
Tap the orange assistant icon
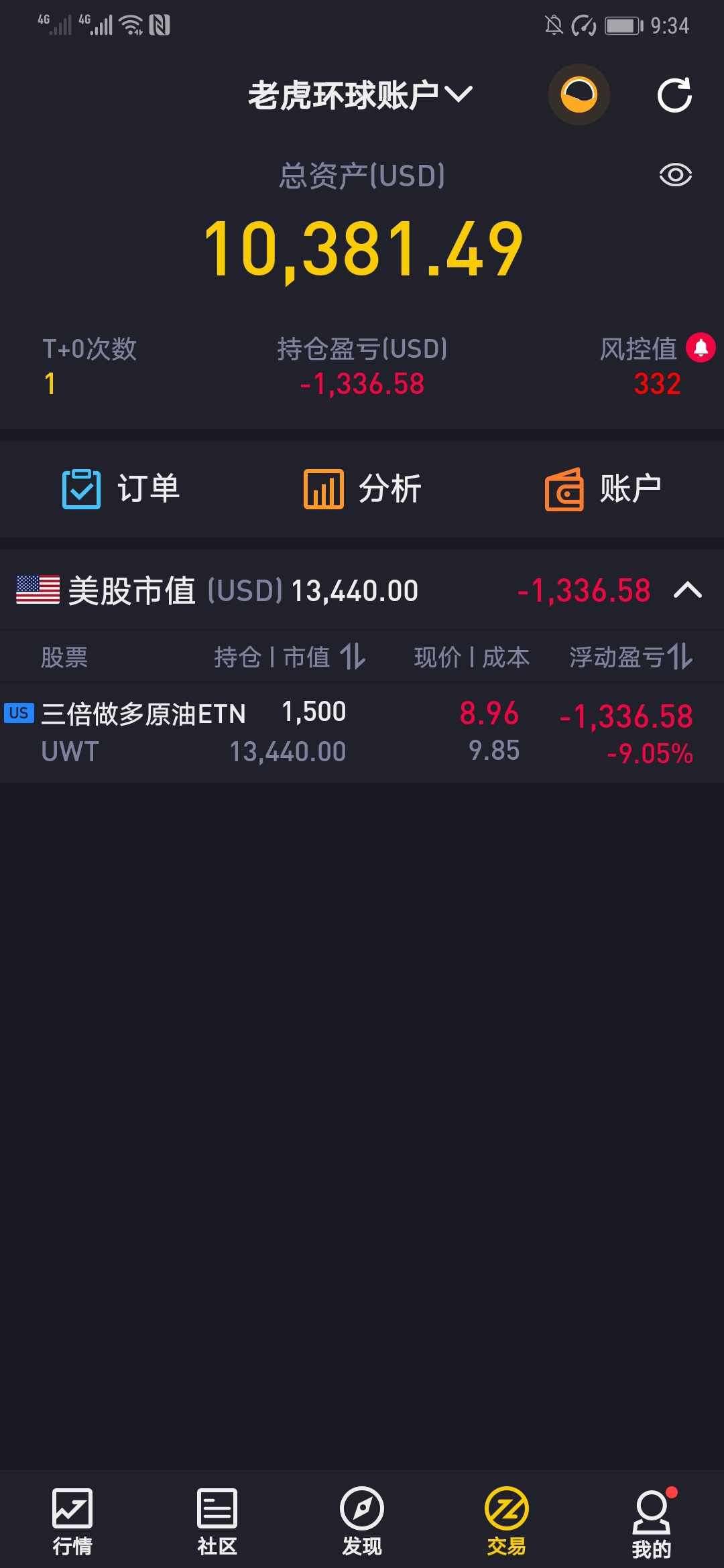coord(579,94)
